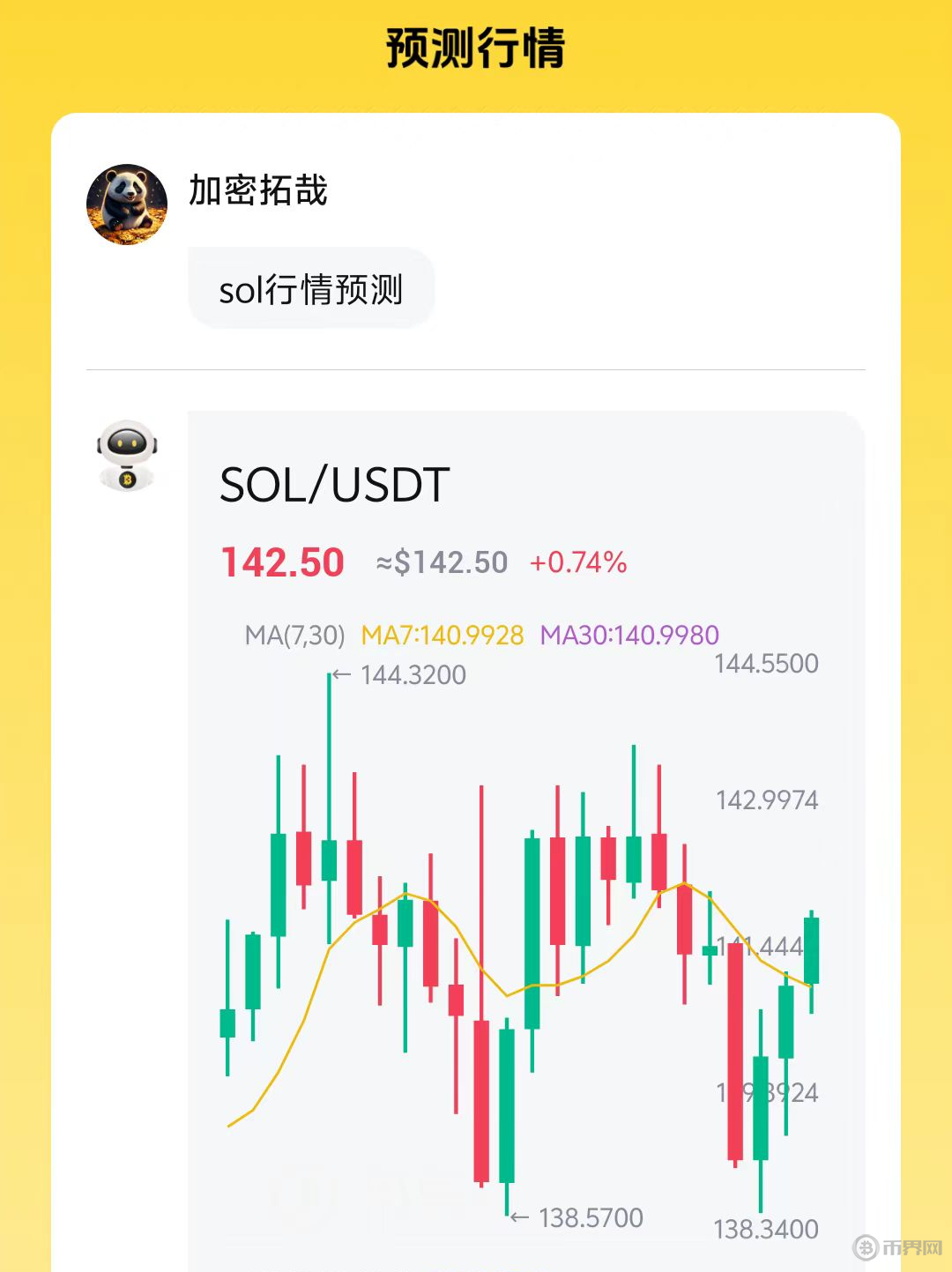
Task: Click the 144.5500 axis price label
Action: pos(766,664)
